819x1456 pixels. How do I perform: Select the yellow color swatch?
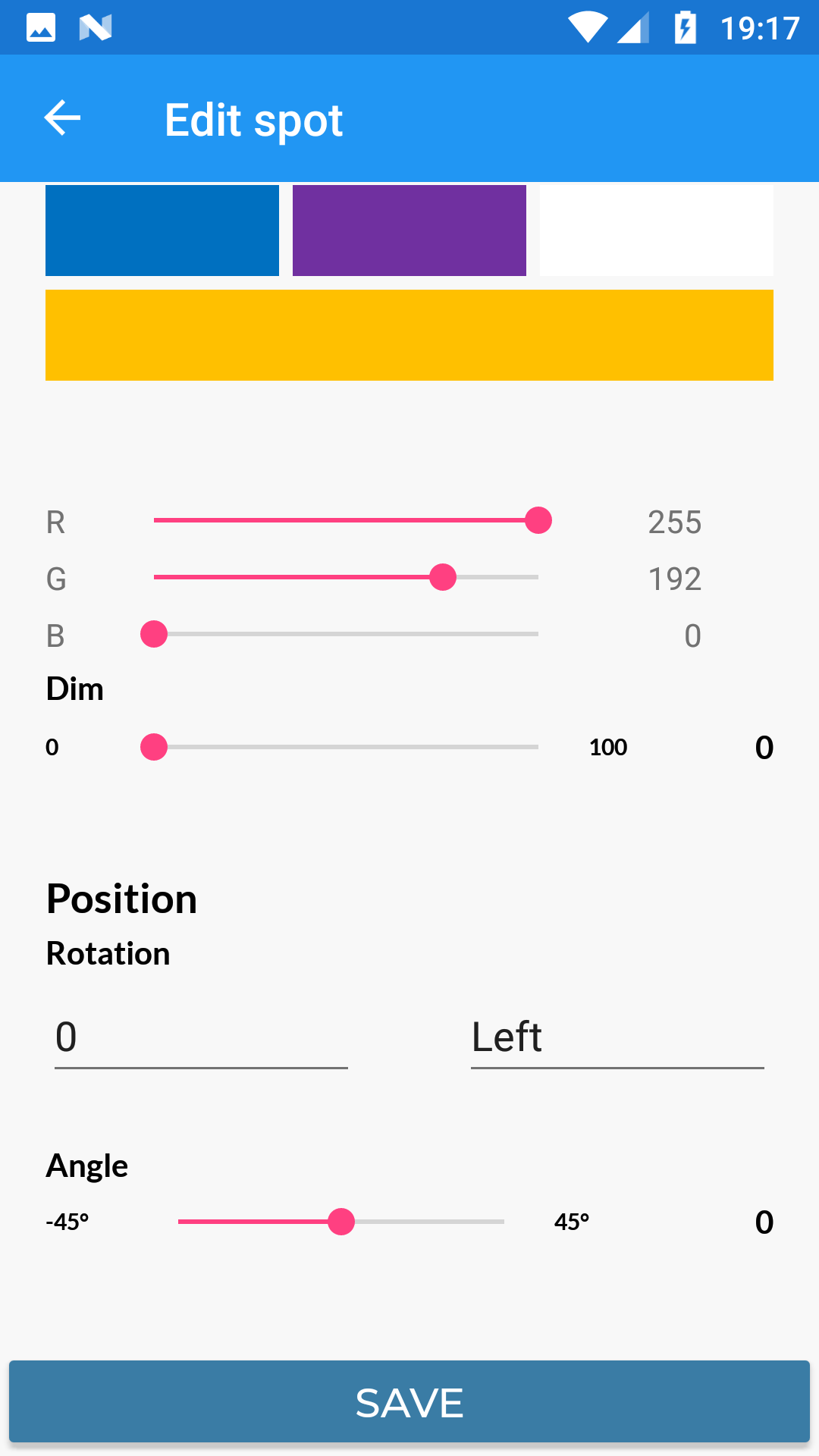409,335
